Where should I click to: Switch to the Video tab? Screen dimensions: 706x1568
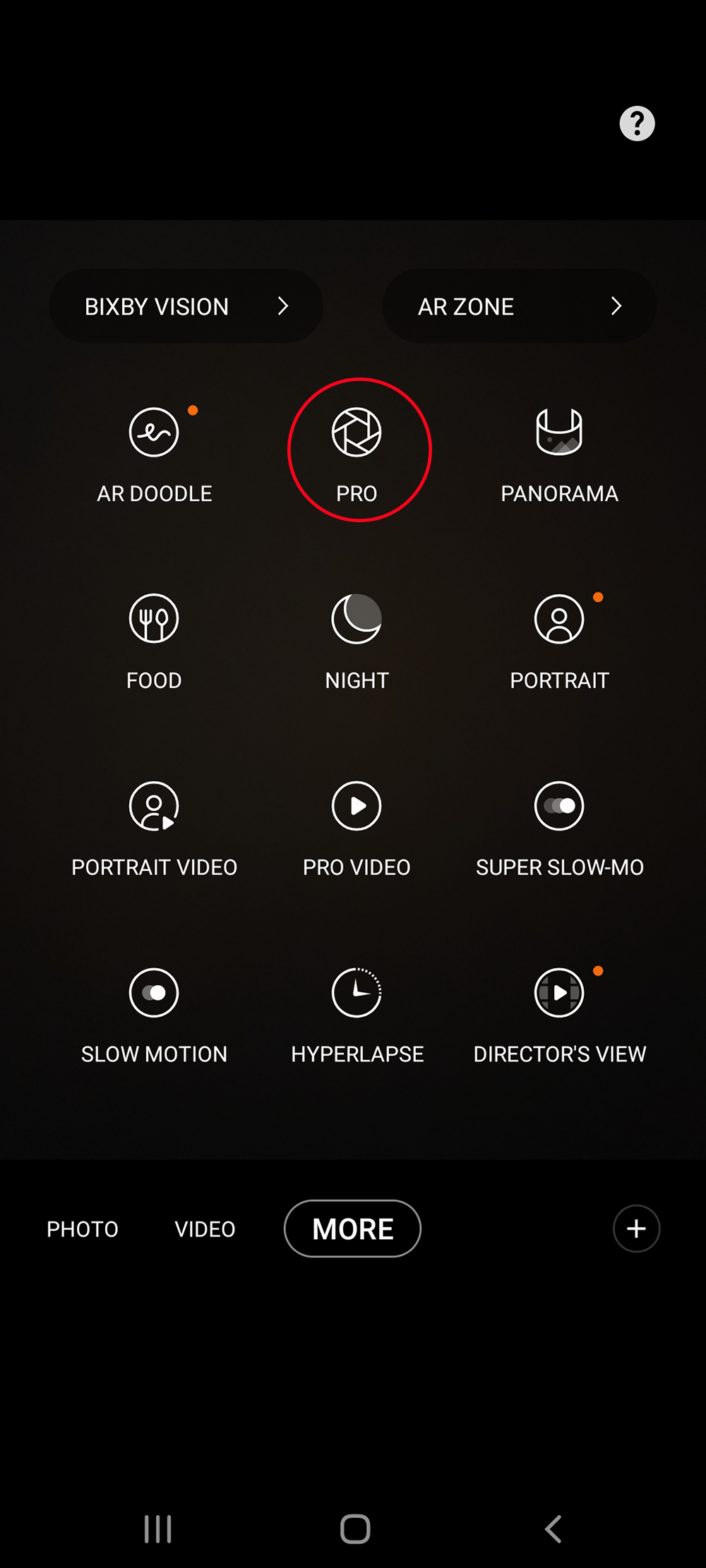coord(205,1229)
